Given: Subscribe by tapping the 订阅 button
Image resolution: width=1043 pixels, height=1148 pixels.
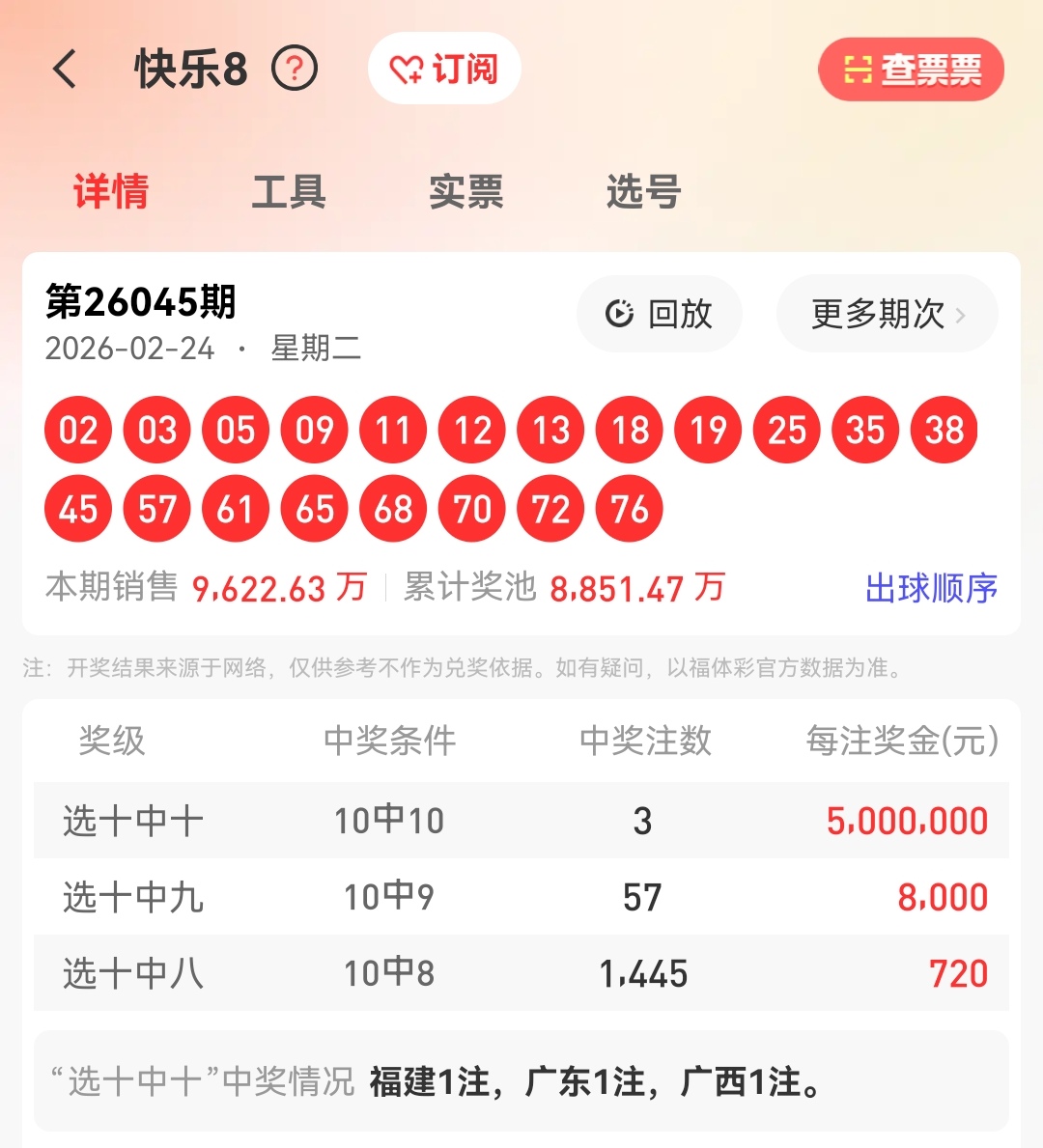Looking at the screenshot, I should (444, 70).
